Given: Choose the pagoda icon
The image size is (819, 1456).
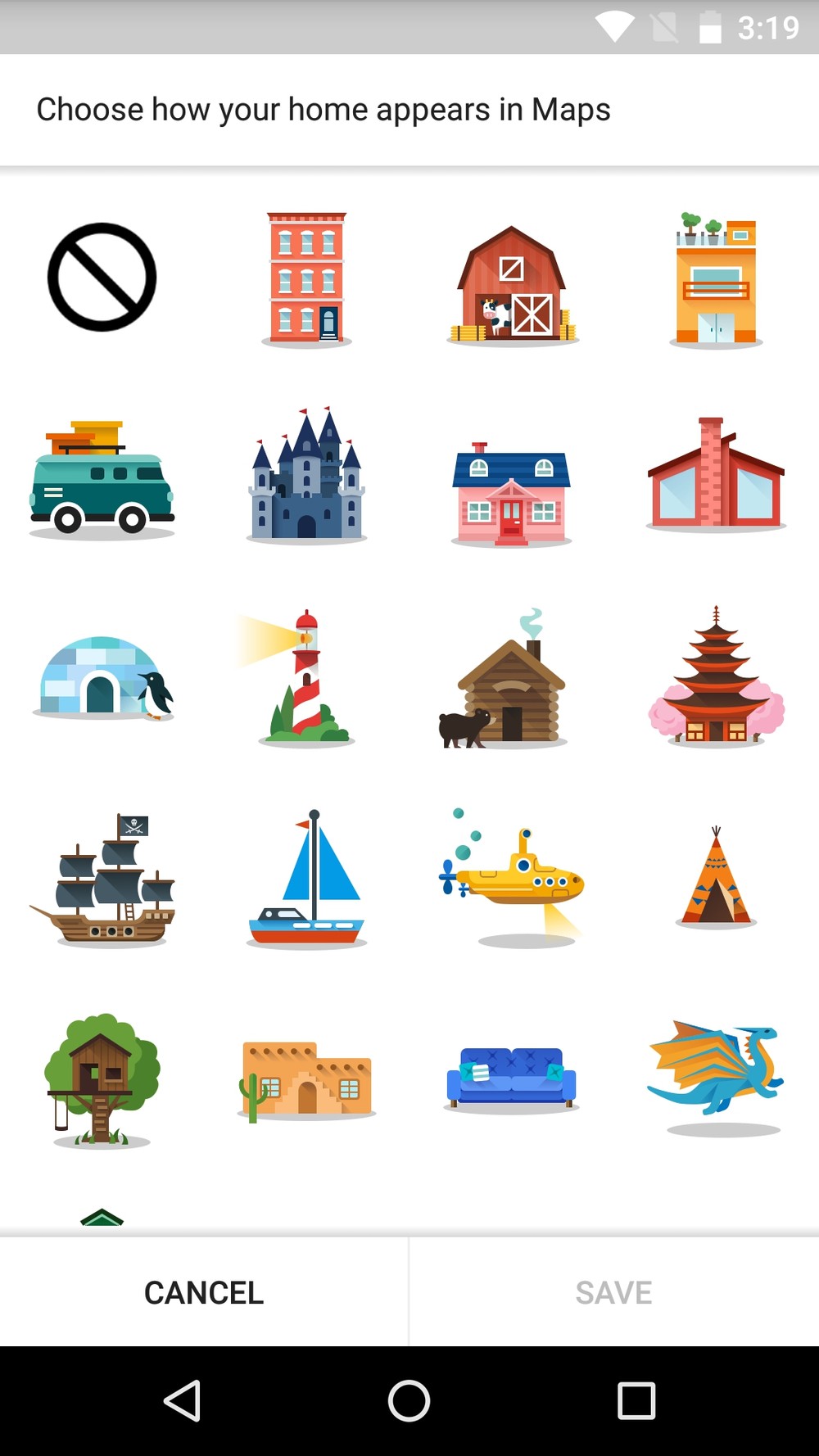Looking at the screenshot, I should pyautogui.click(x=717, y=676).
